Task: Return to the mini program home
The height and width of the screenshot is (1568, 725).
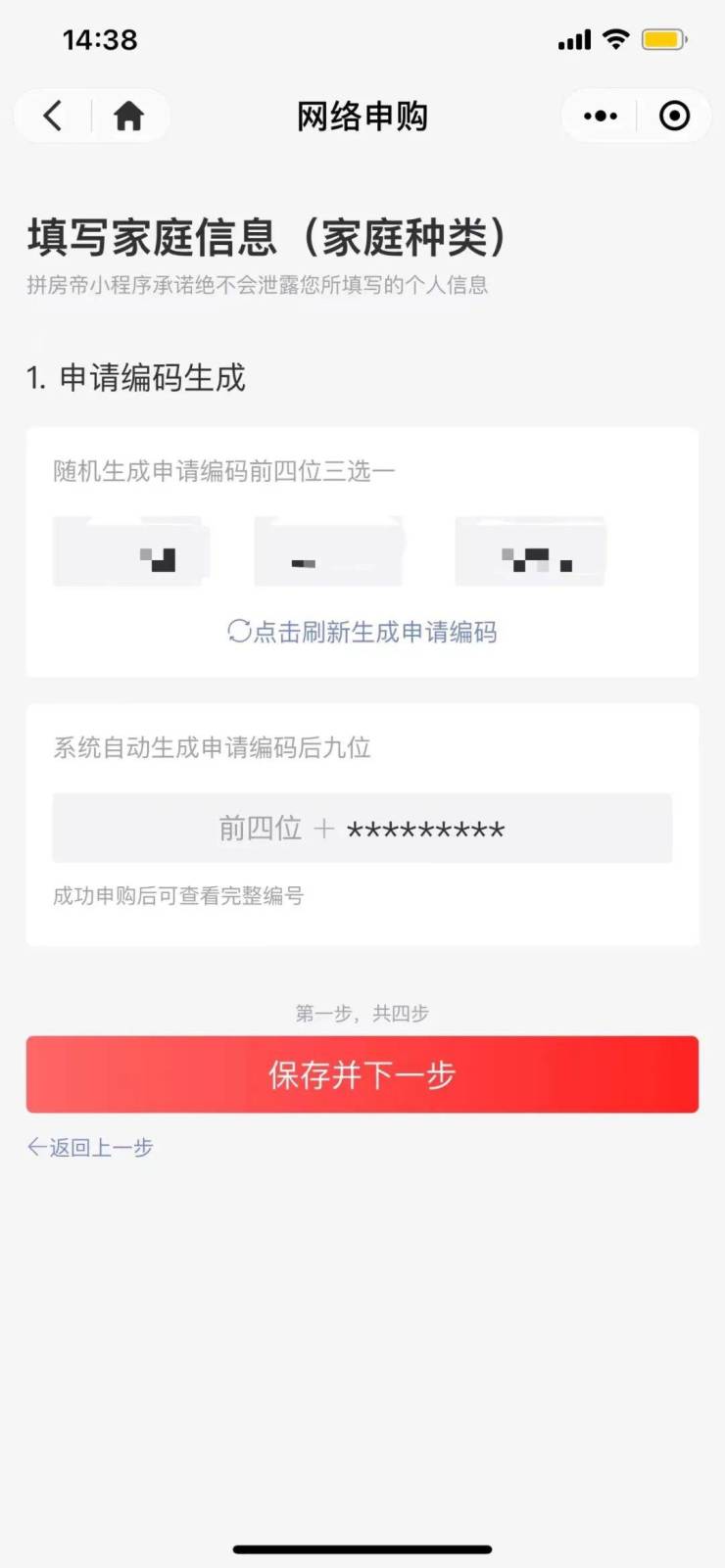Action: pos(128,117)
